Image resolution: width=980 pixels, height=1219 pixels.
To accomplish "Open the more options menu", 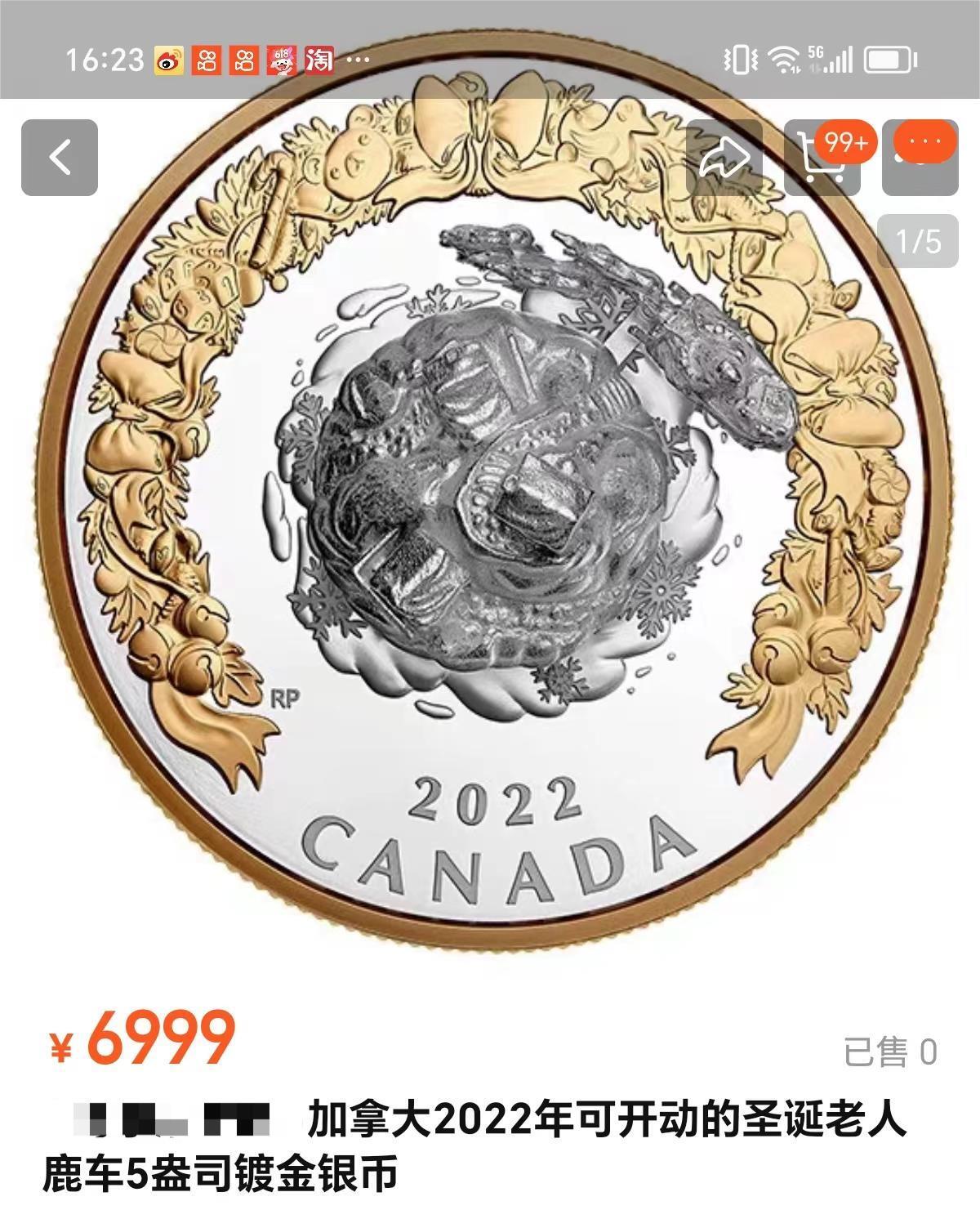I will pos(922,158).
